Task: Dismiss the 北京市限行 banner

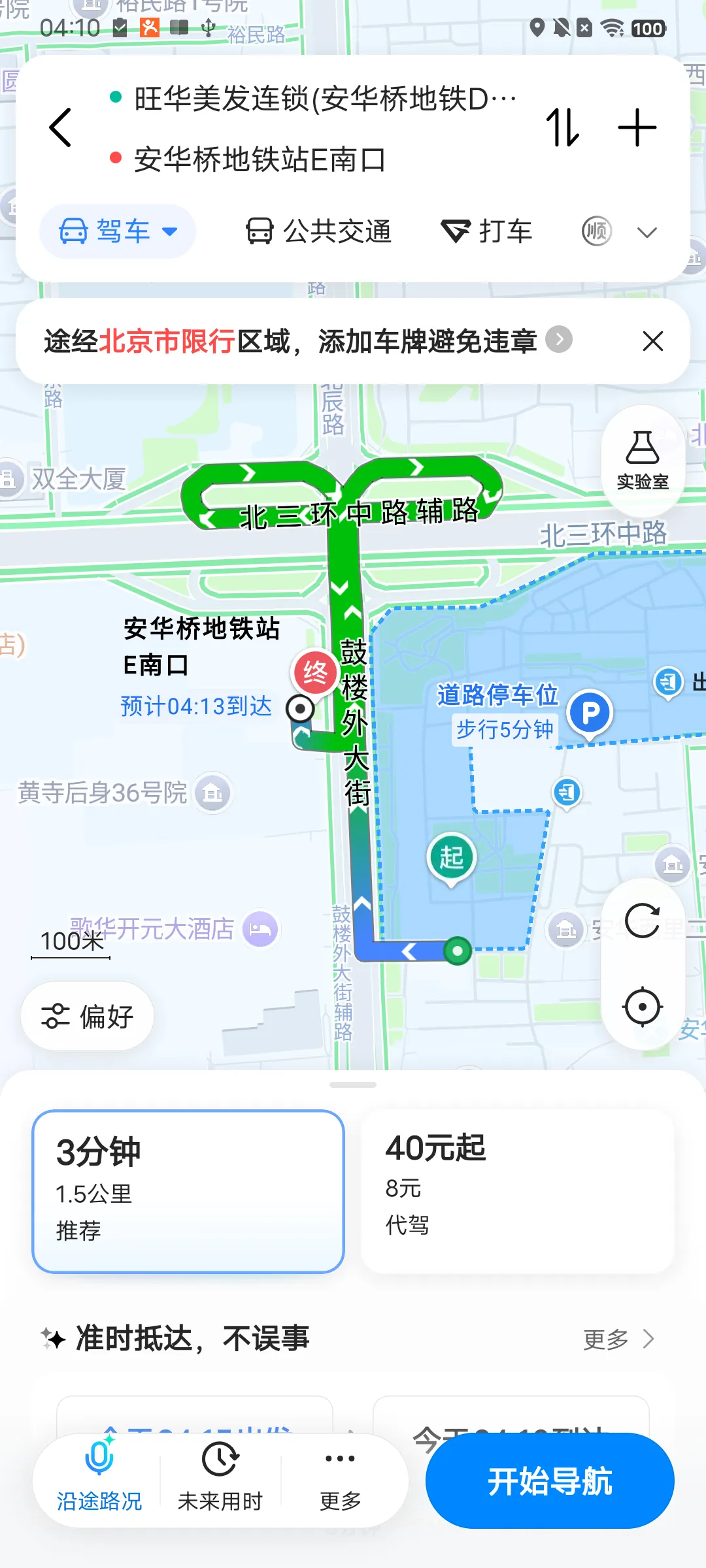Action: 653,341
